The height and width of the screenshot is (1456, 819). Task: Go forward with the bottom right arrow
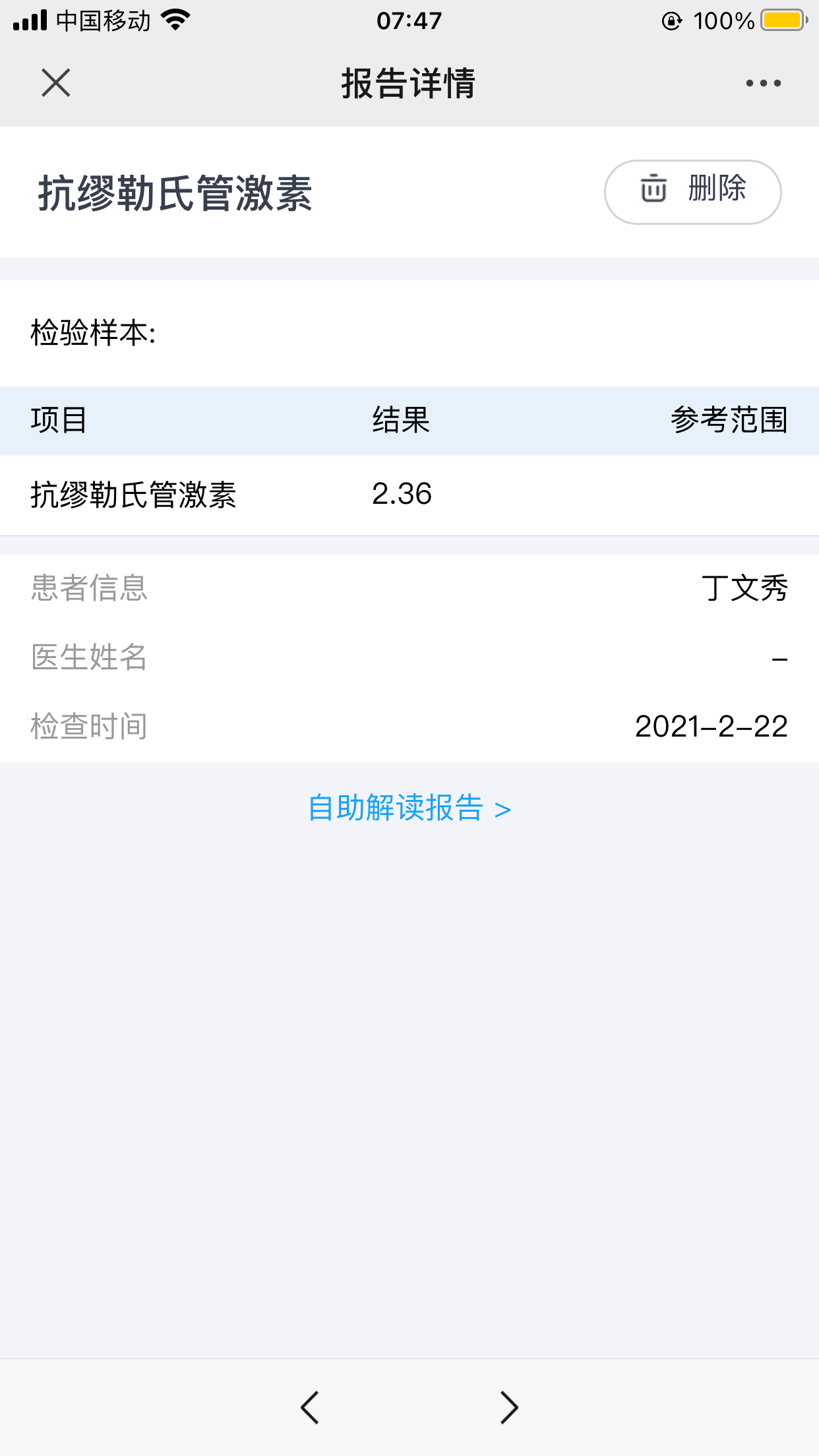(509, 1408)
